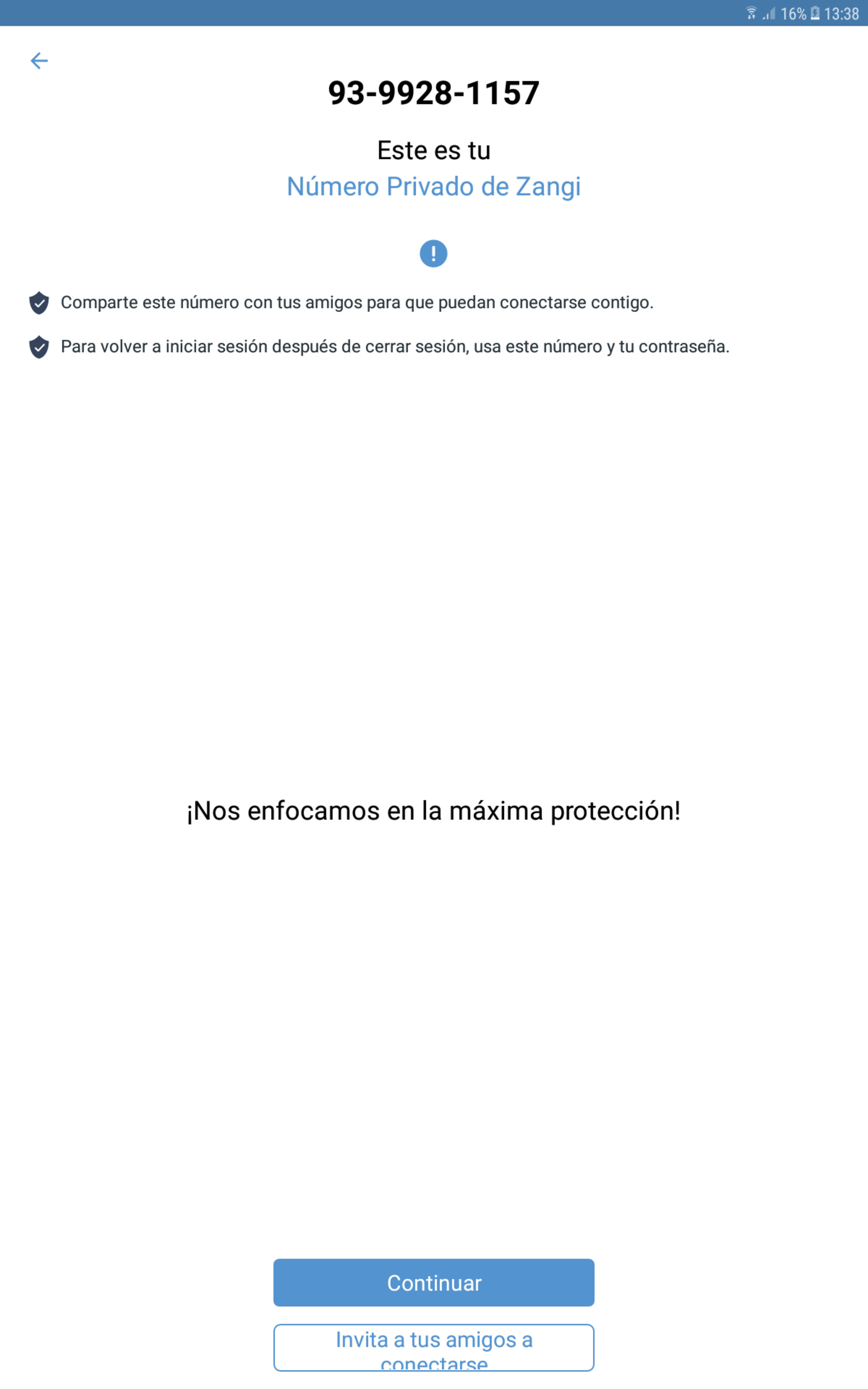Go back with the top-left arrow
Viewport: 868px width, 1389px height.
point(39,60)
